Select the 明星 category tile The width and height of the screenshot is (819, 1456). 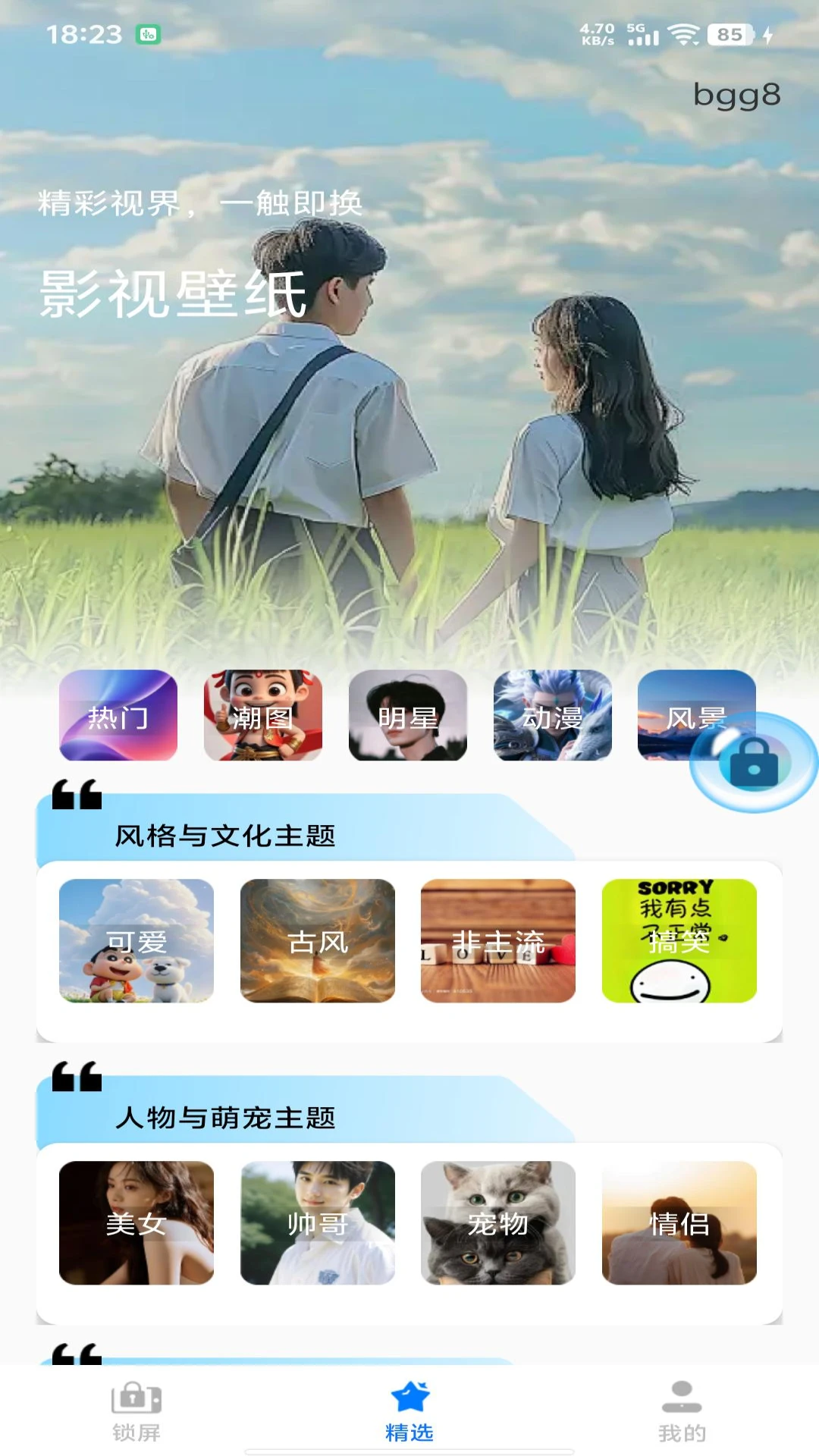pos(407,715)
